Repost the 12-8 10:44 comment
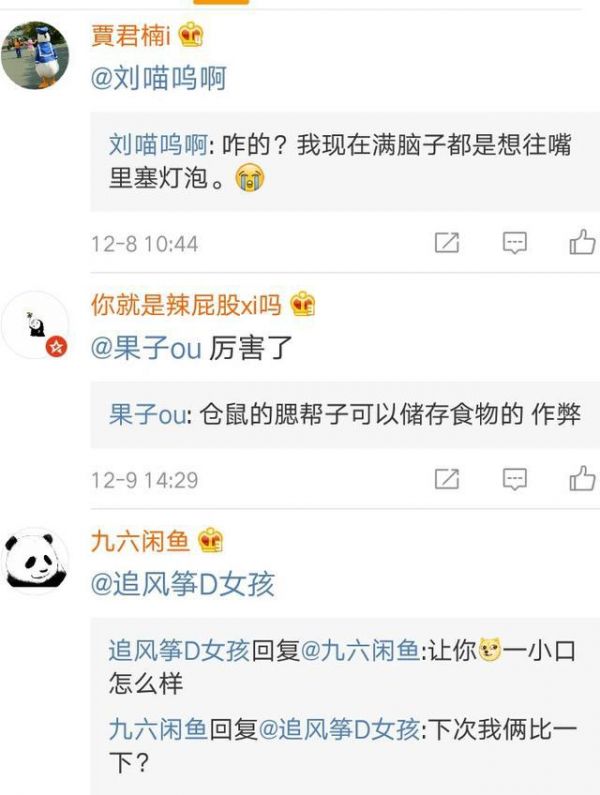Image resolution: width=600 pixels, height=795 pixels. click(x=447, y=243)
